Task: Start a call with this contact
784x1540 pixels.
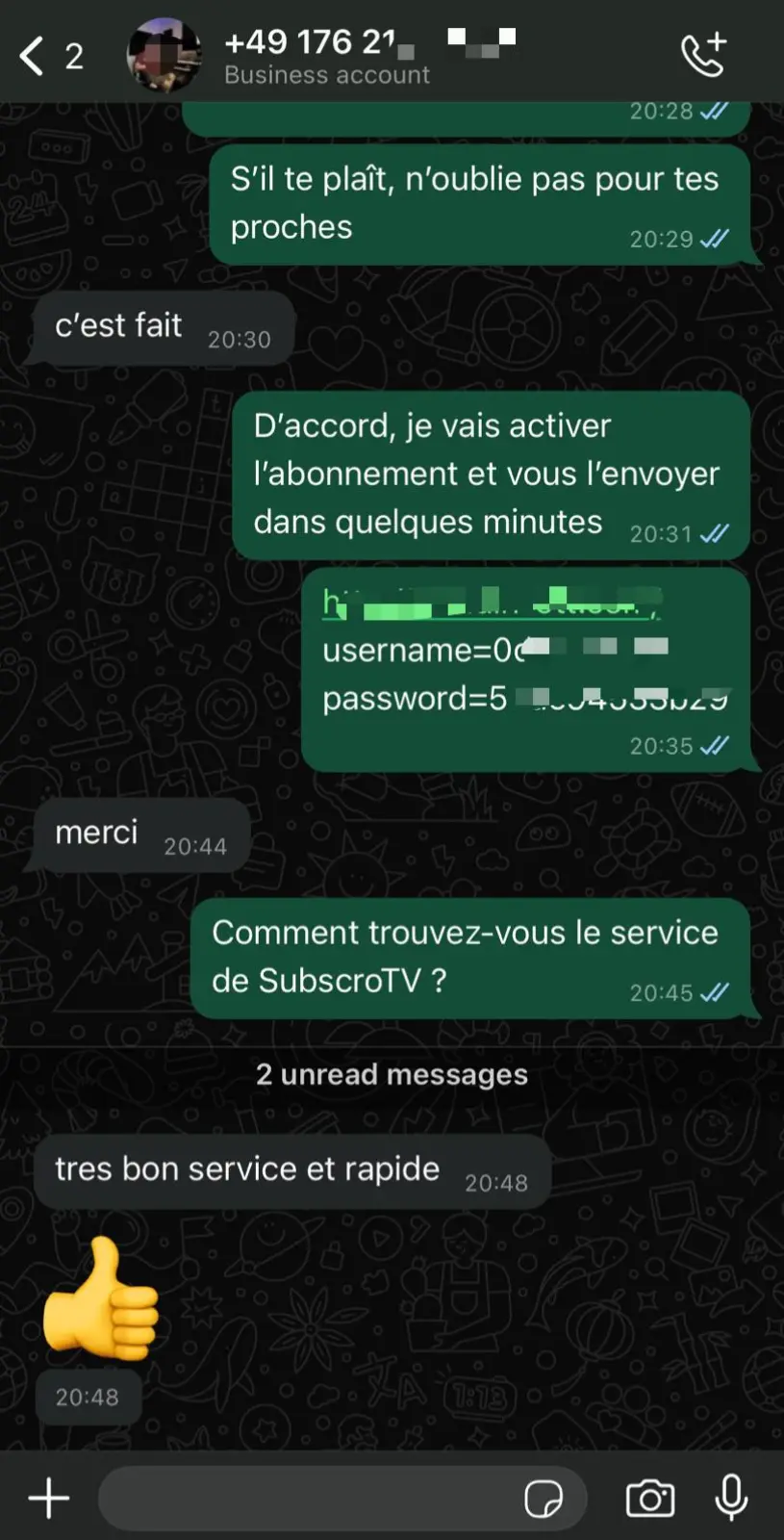Action: click(x=703, y=55)
